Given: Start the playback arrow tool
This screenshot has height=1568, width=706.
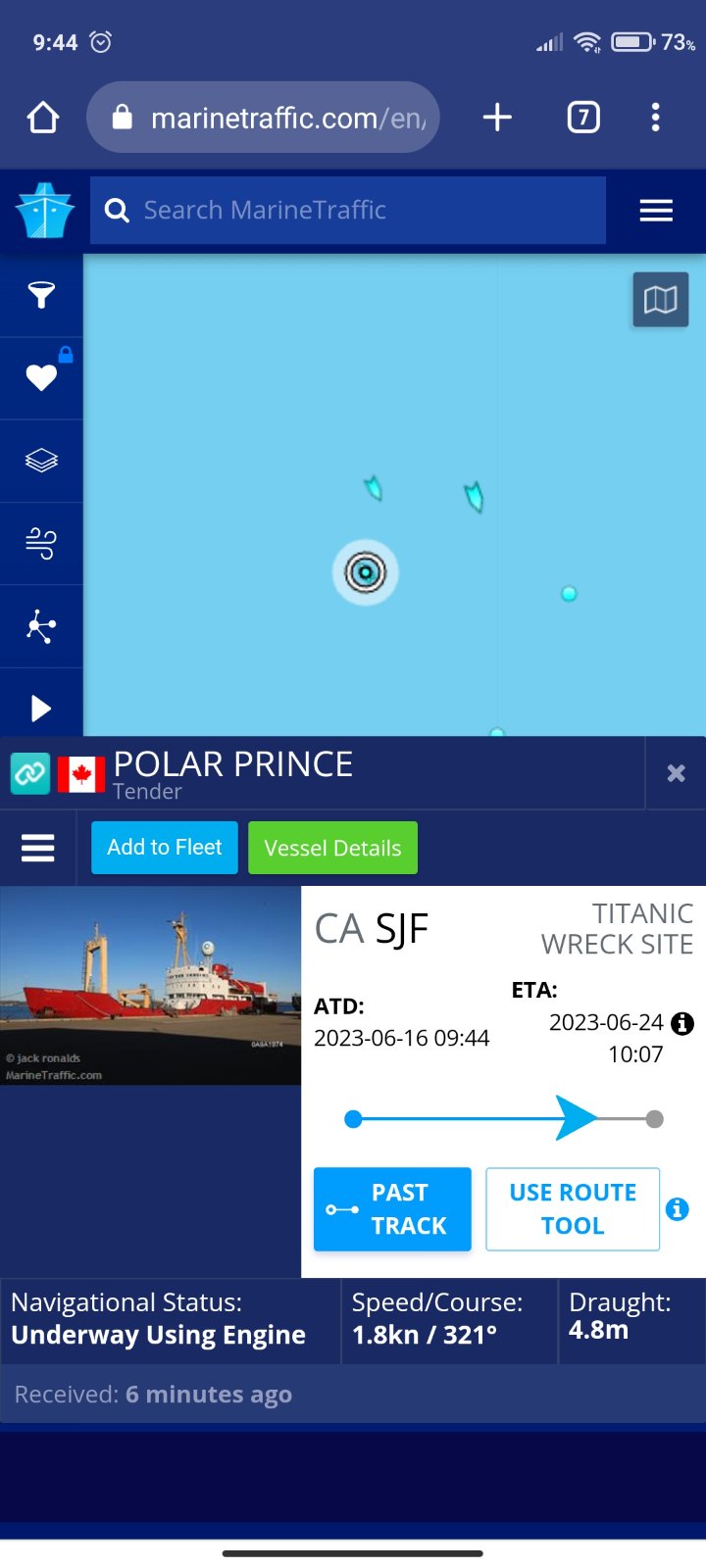Looking at the screenshot, I should pyautogui.click(x=41, y=708).
